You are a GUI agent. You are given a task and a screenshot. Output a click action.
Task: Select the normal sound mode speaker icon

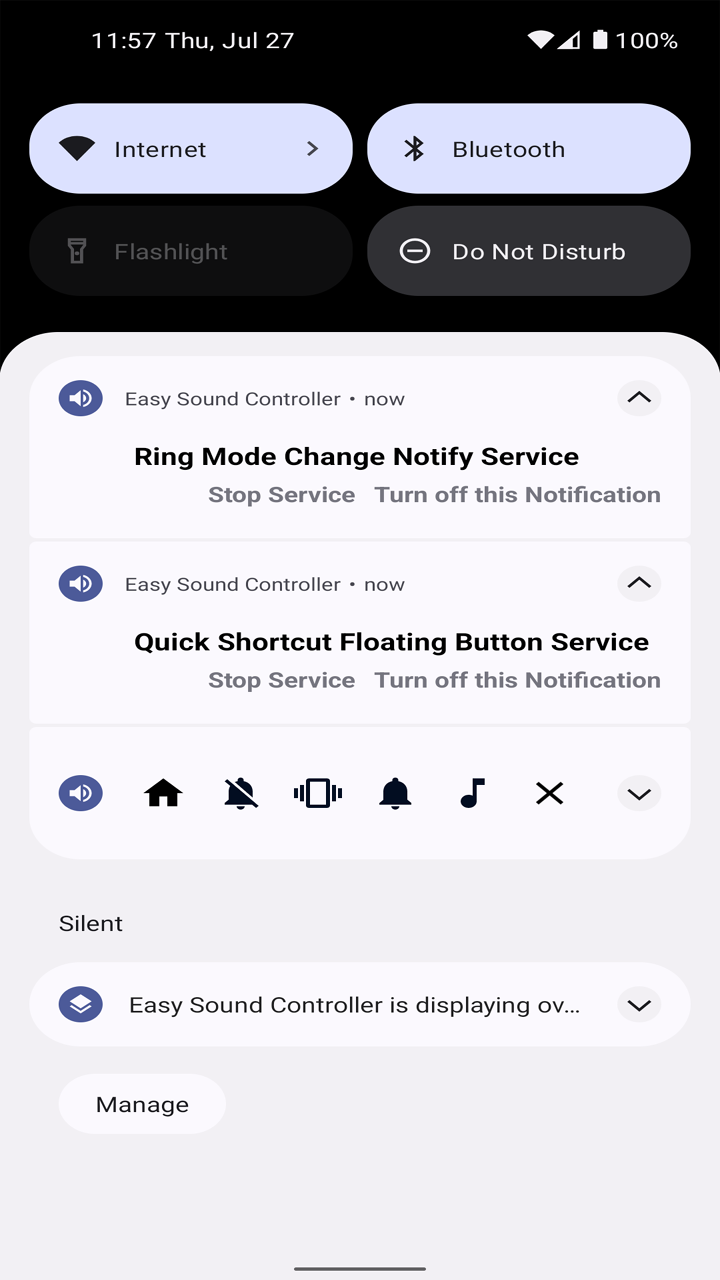point(80,793)
